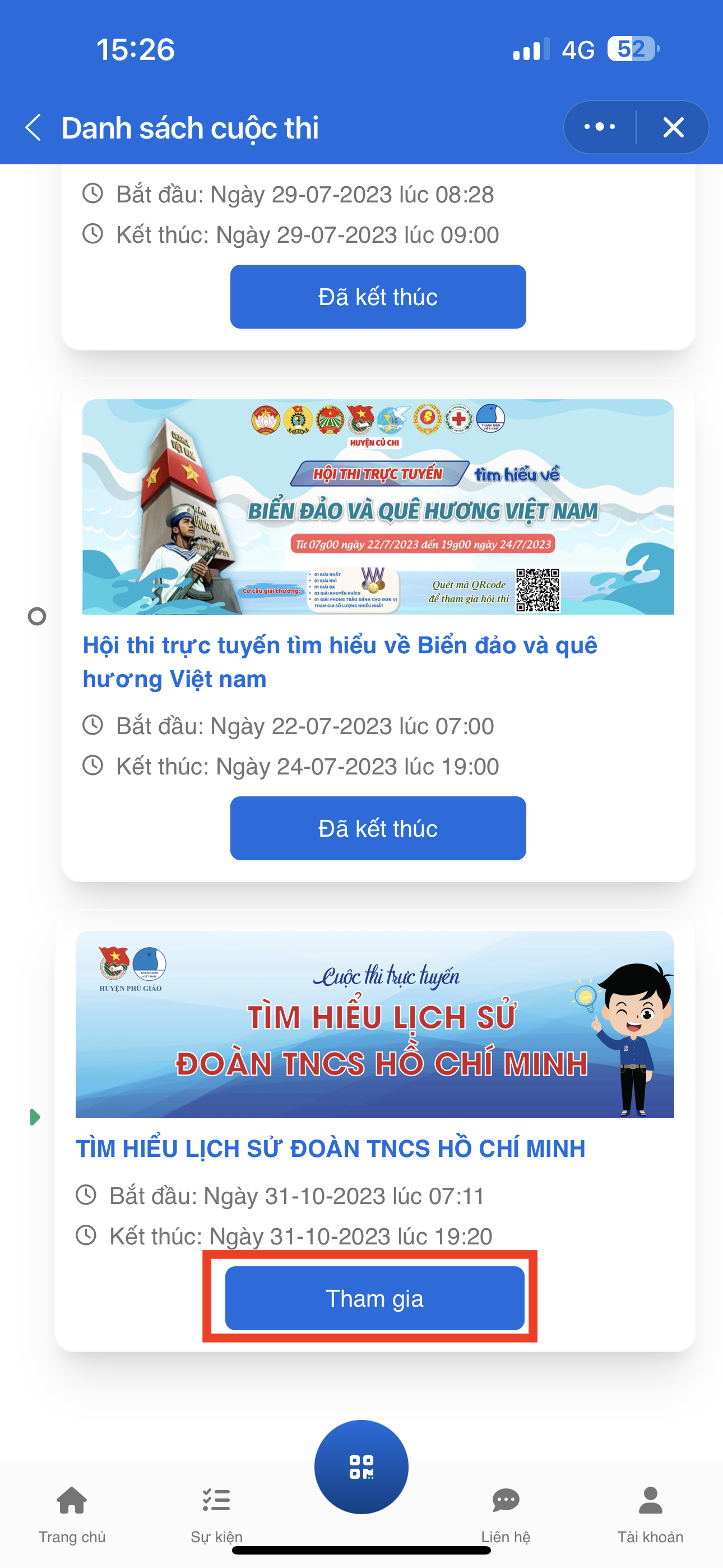Open the Biển đảo và quê hương contest banner
723x1568 pixels.
pyautogui.click(x=378, y=506)
